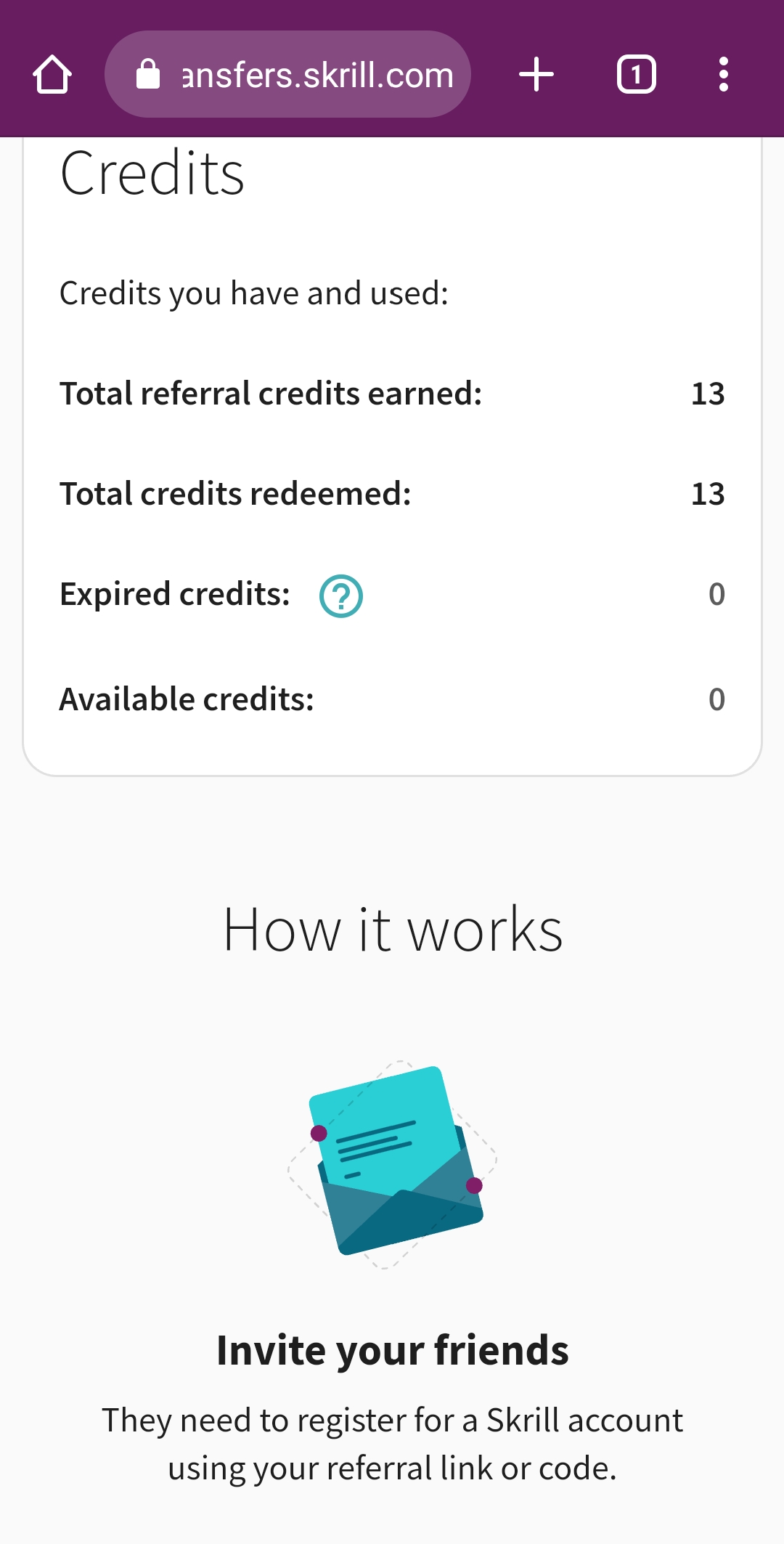Open a new browser tab
This screenshot has height=1544, width=784.
point(536,74)
